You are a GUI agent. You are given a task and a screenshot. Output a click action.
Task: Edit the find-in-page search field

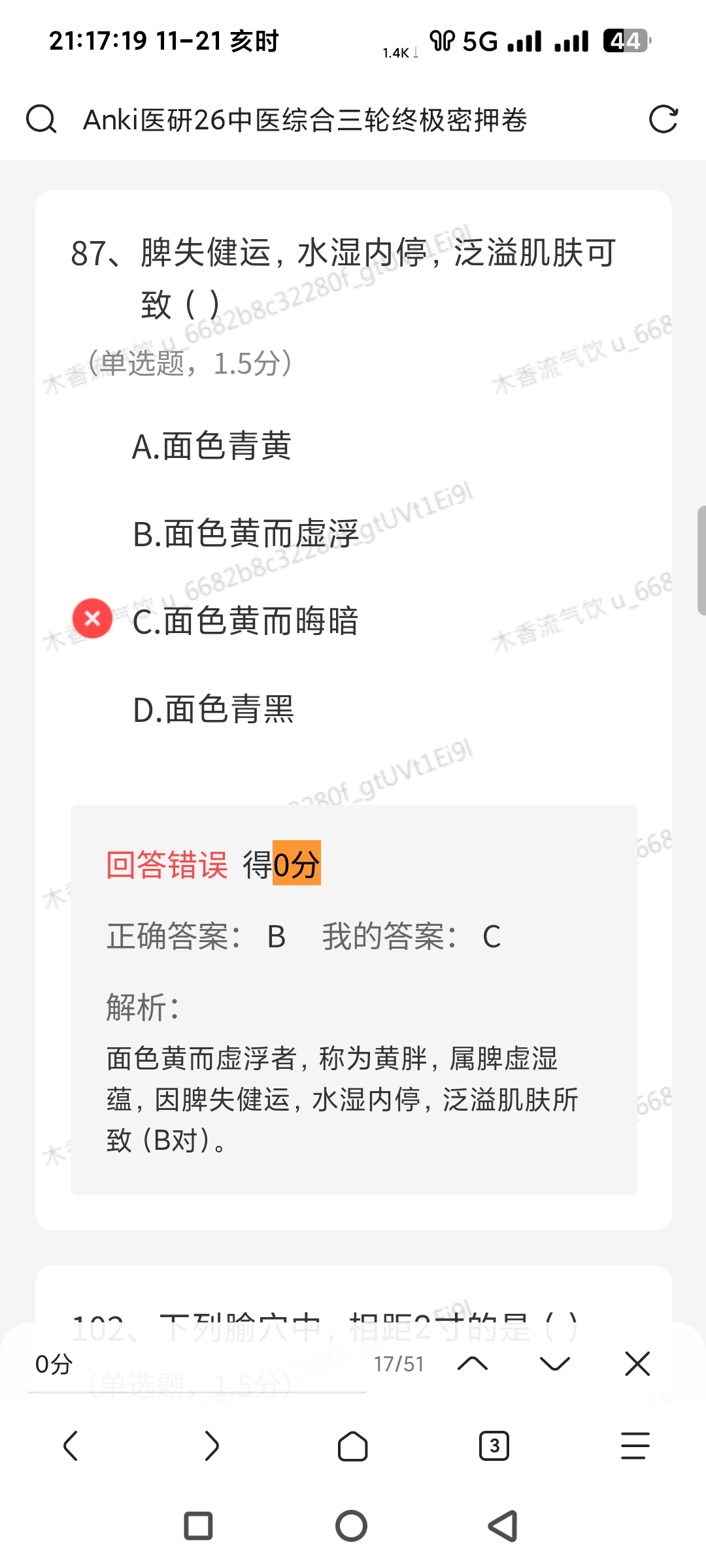[196, 1364]
